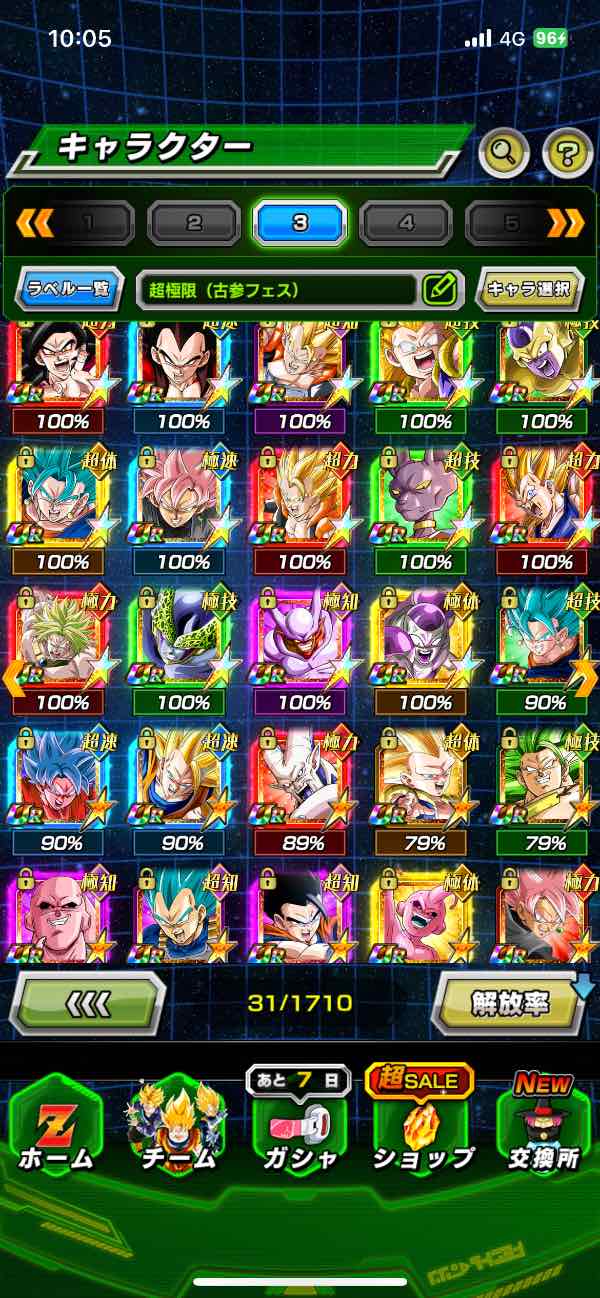
Task: Go to previous label tabs with left arrows
Action: coord(34,223)
